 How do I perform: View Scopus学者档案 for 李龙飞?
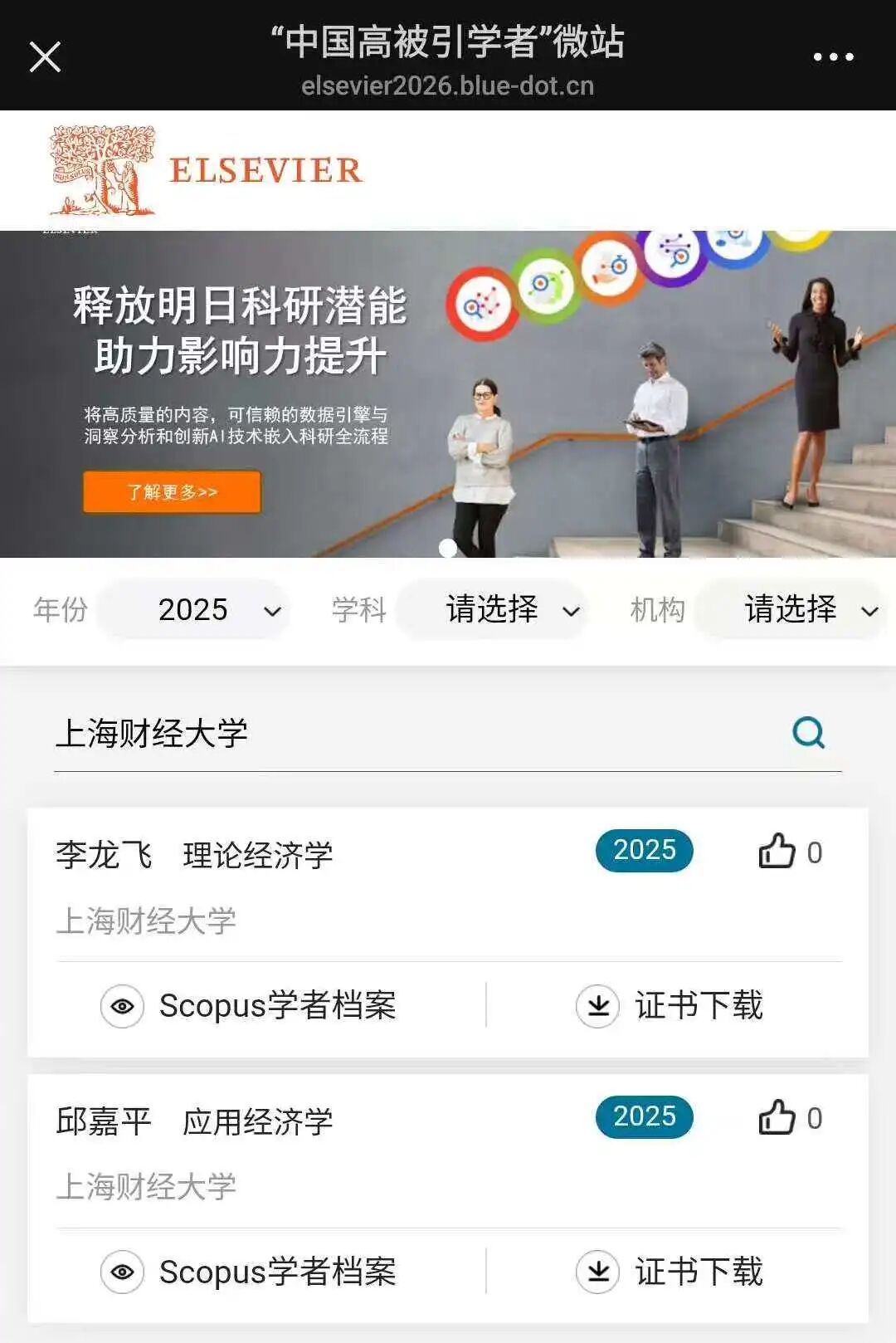point(249,1006)
